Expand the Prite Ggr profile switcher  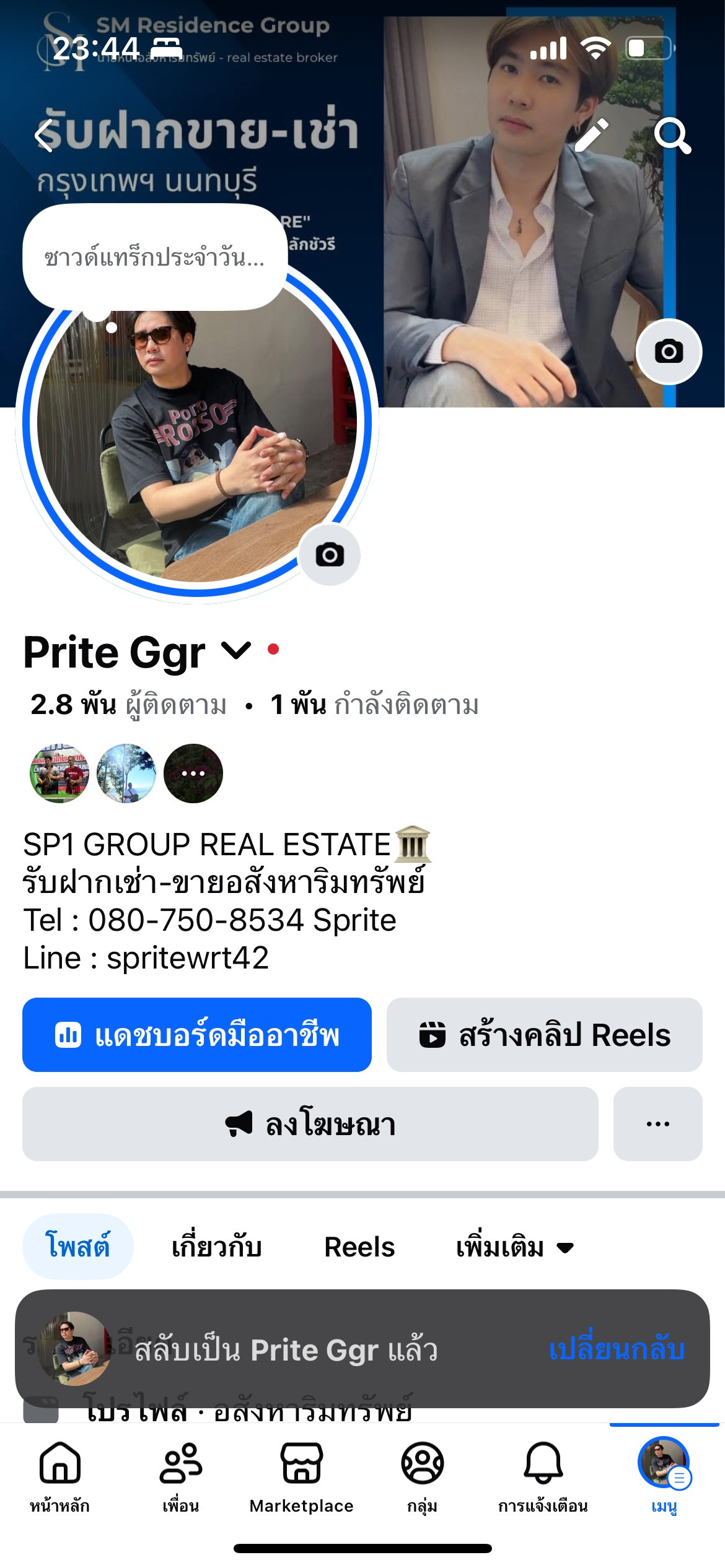tap(236, 651)
